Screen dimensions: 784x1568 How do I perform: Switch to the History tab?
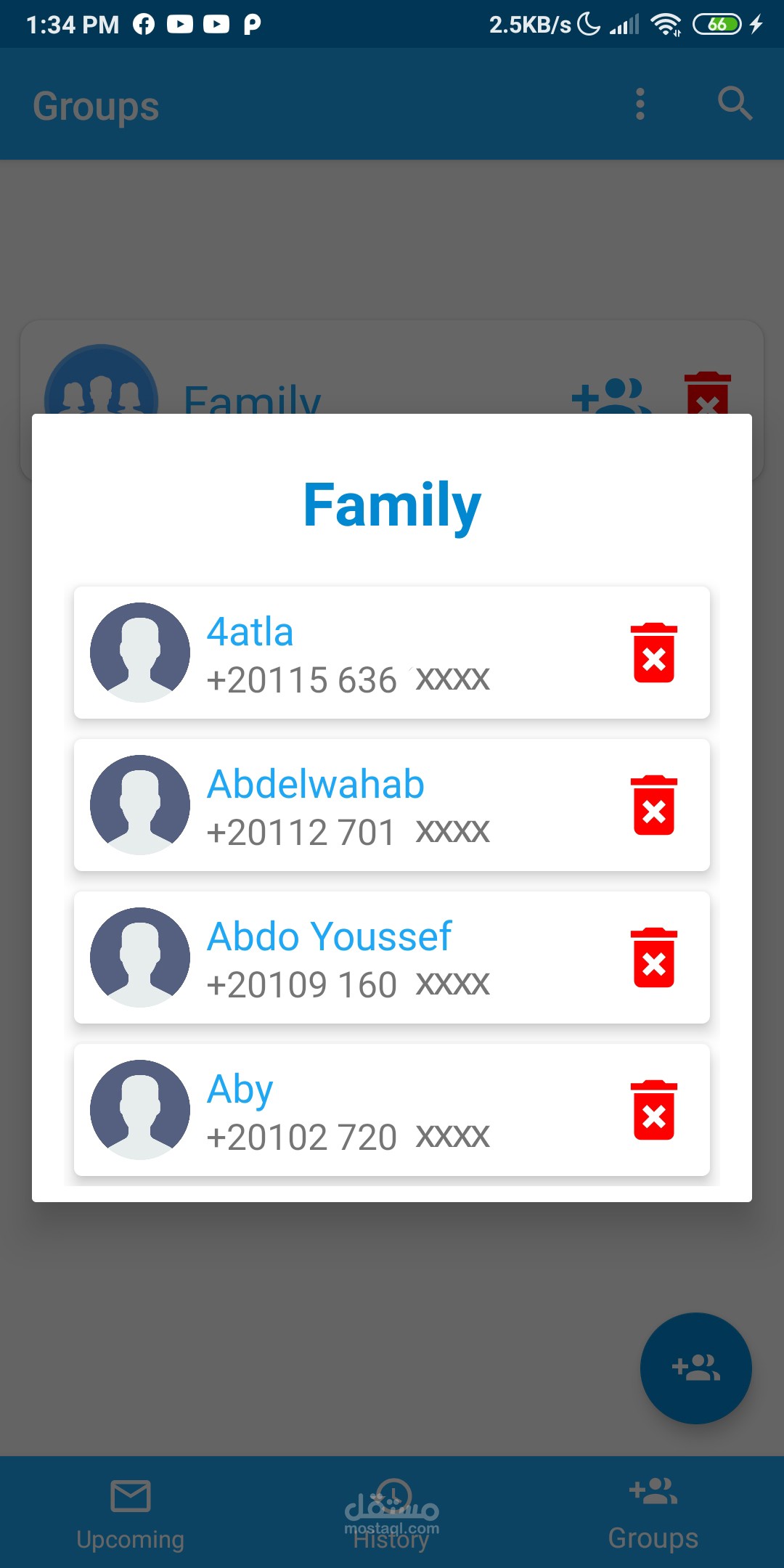coord(392,1514)
